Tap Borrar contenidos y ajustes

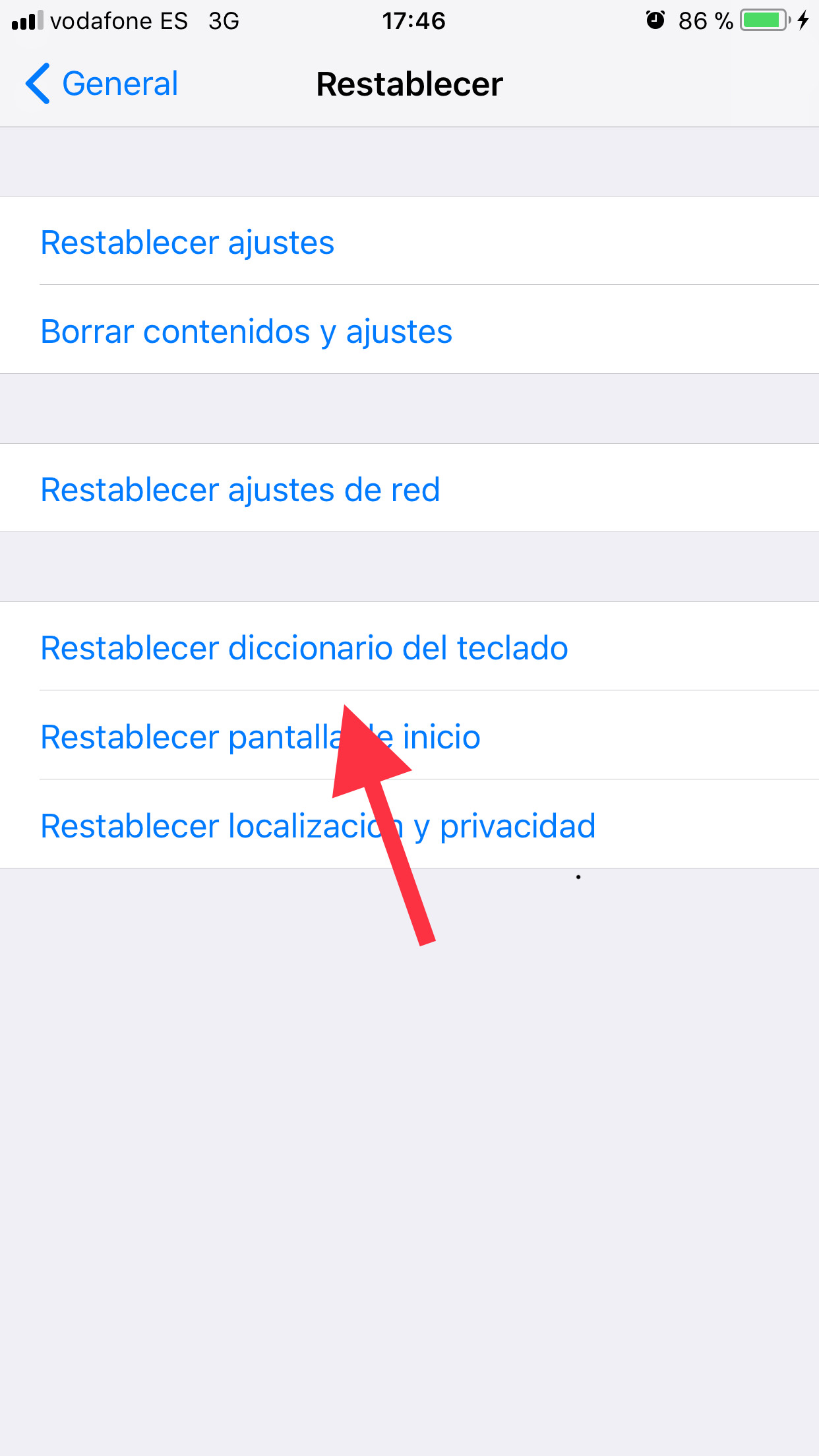point(245,331)
